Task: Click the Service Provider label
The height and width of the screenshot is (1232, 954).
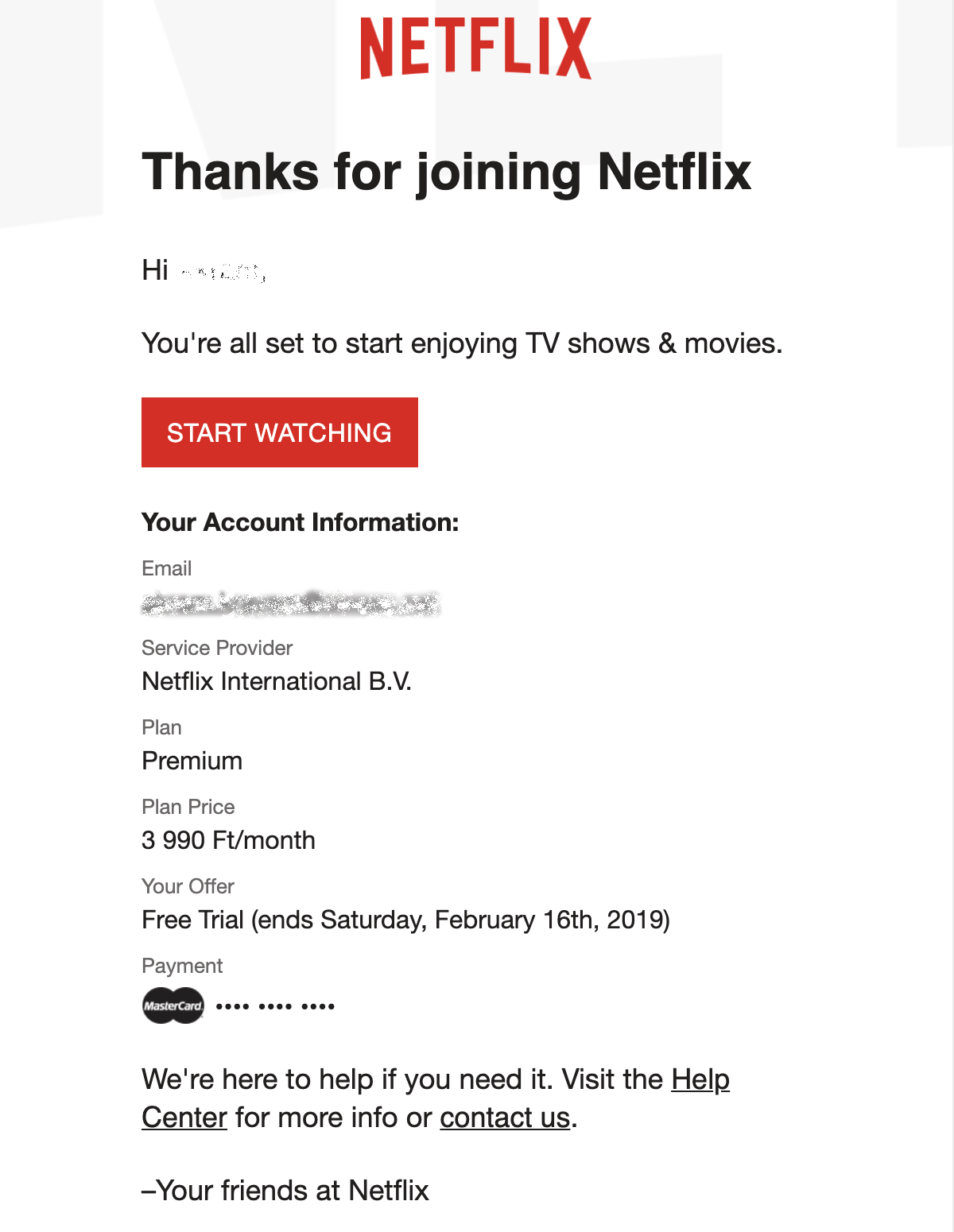Action: coord(216,648)
